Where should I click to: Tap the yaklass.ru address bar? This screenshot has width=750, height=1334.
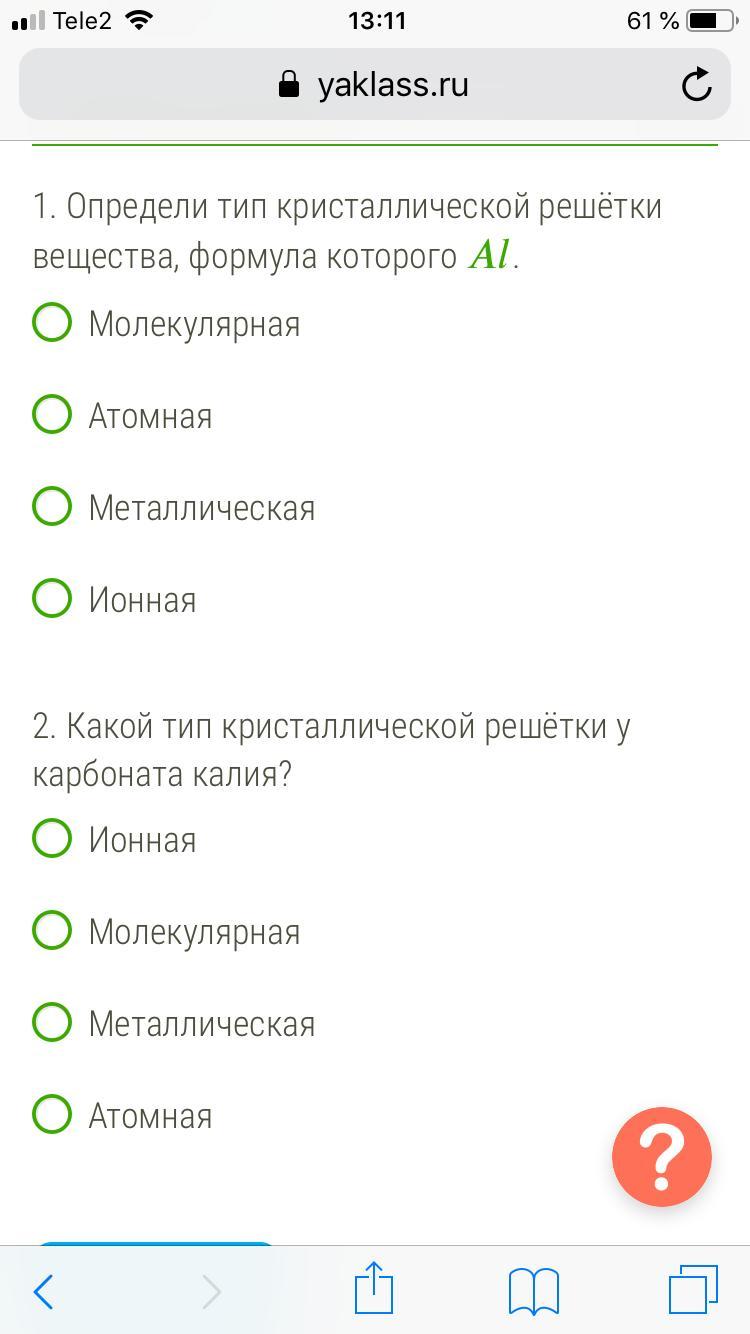[x=374, y=85]
